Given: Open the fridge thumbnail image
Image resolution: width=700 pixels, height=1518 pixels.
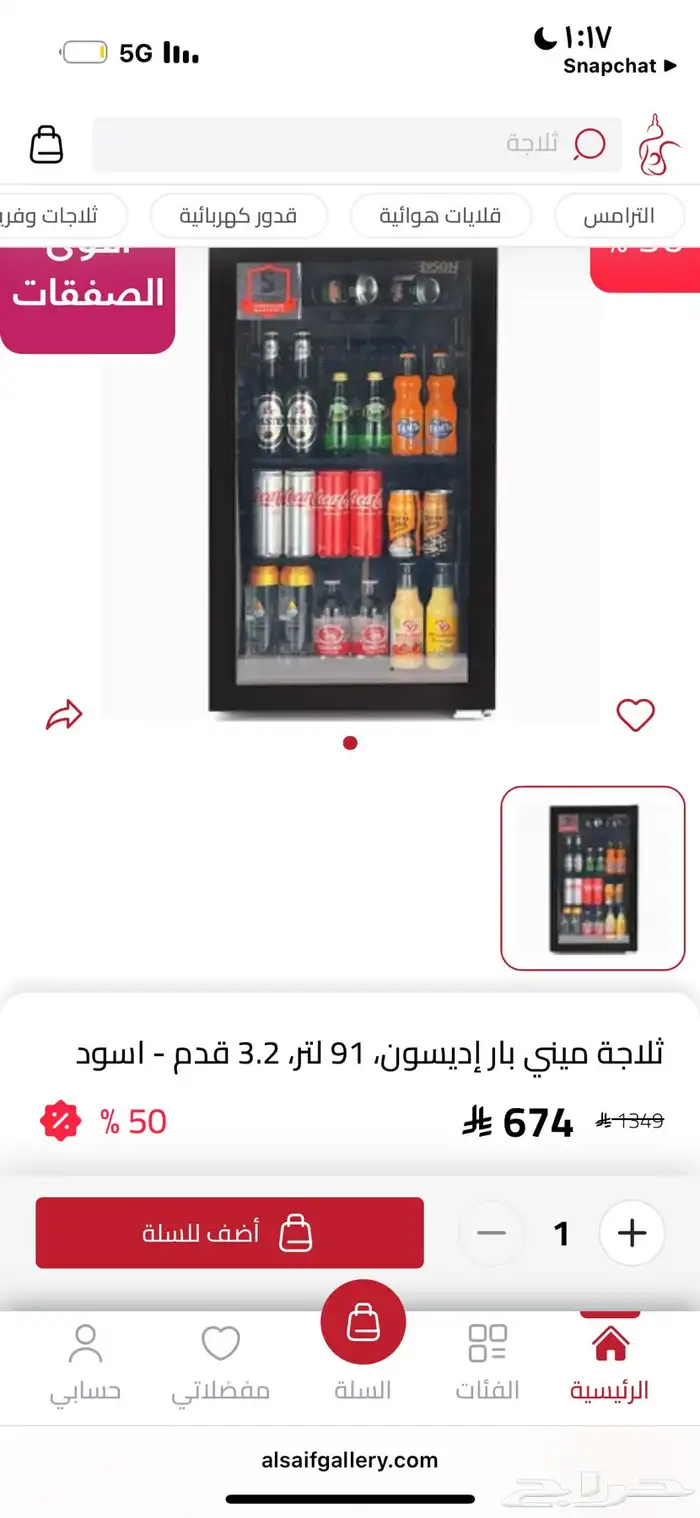Looking at the screenshot, I should click(593, 878).
